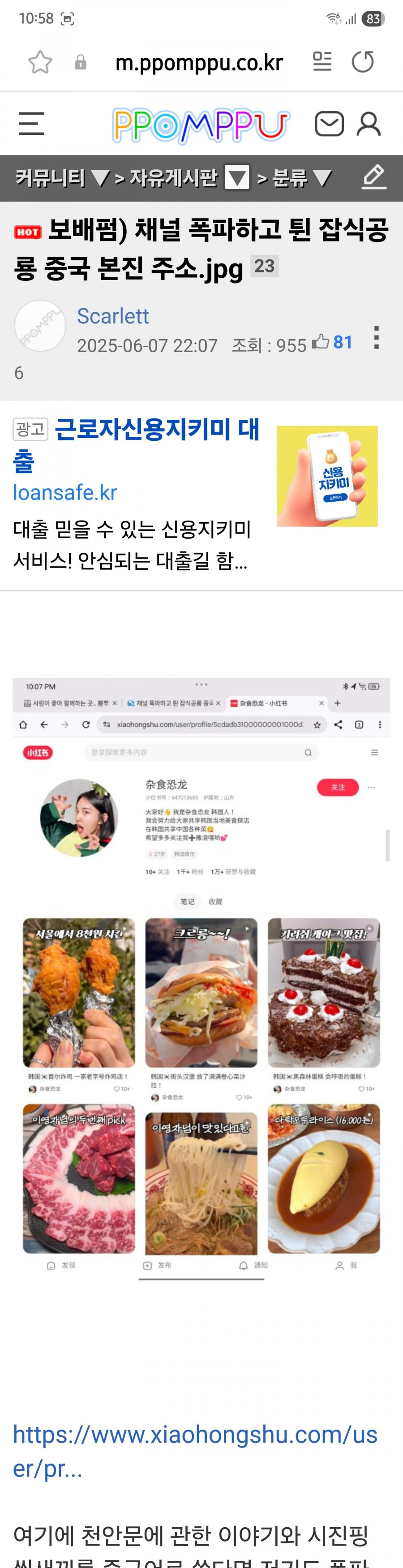Tap the m.ppomppu.co.kr address bar

point(199,63)
